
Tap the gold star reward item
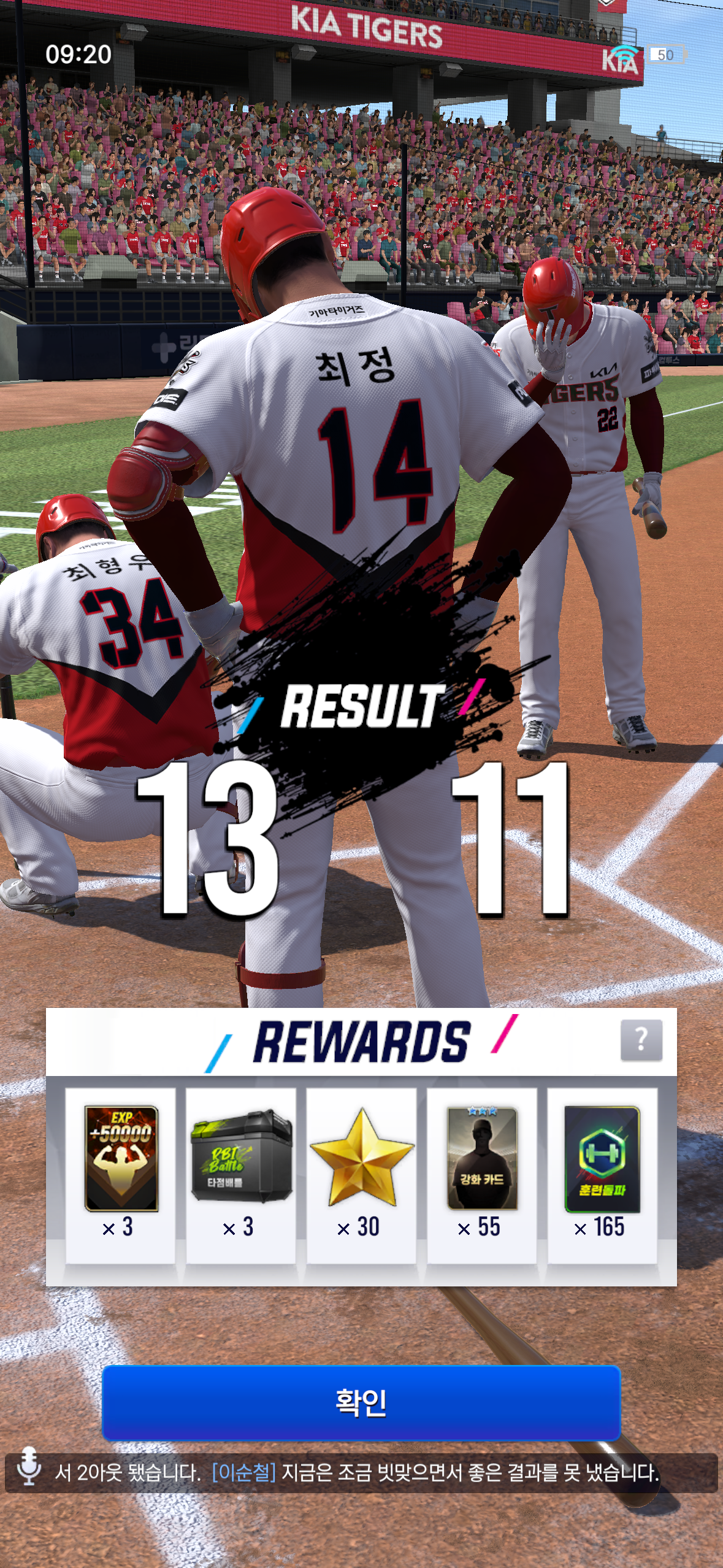pos(361,1158)
